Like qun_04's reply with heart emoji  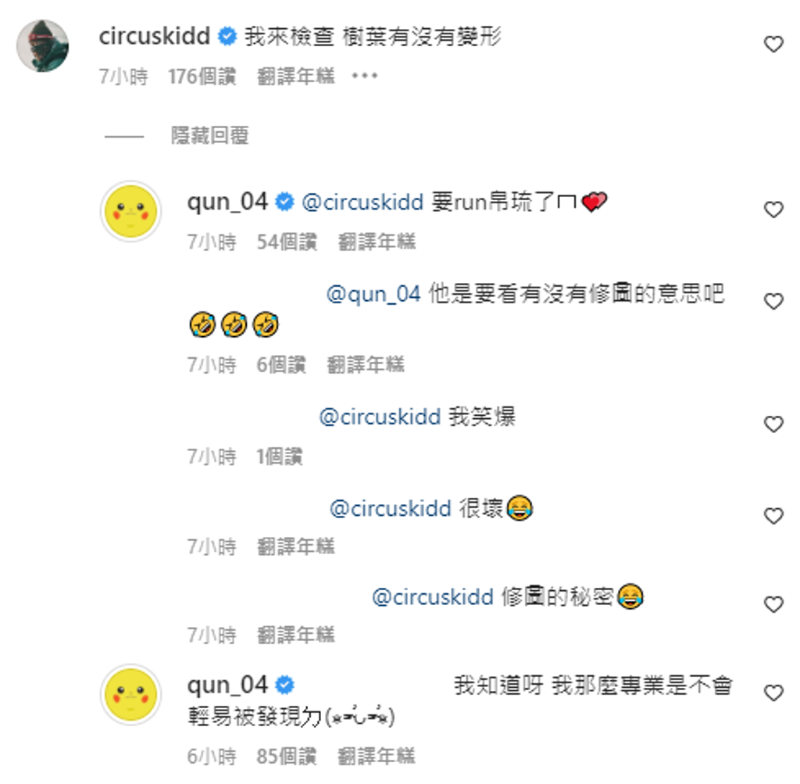[x=773, y=209]
